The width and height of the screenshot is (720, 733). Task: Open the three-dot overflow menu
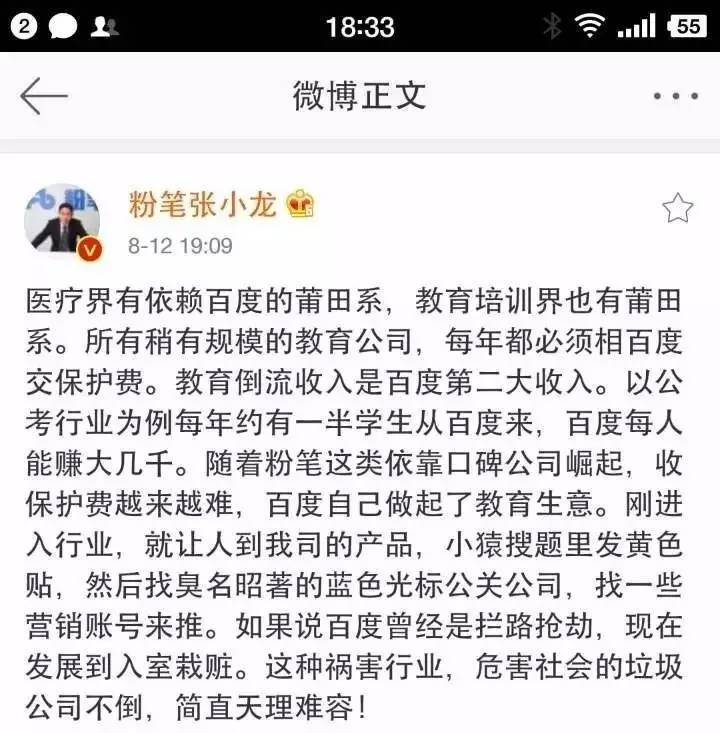coord(676,97)
